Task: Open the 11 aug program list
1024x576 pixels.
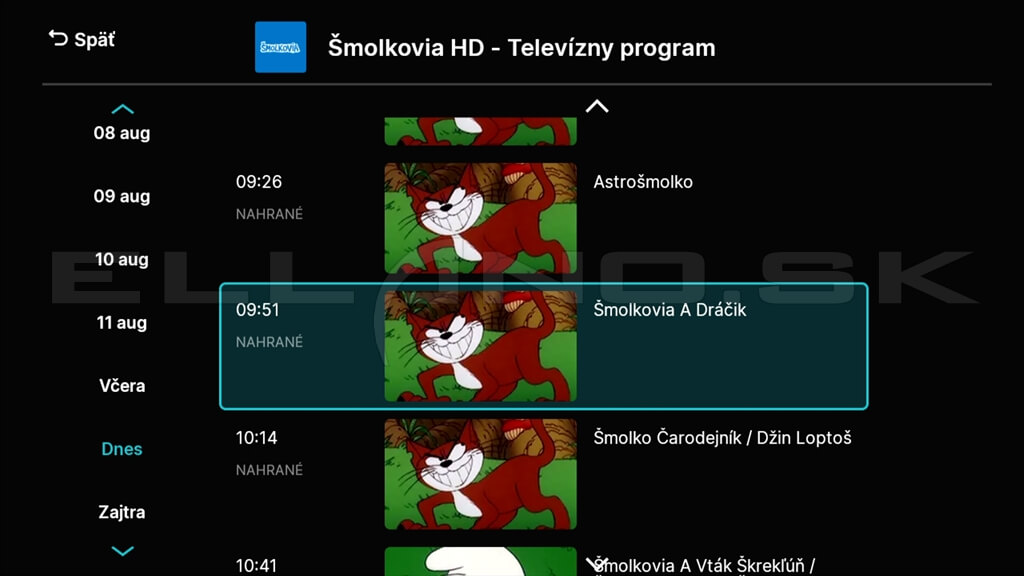Action: point(122,322)
